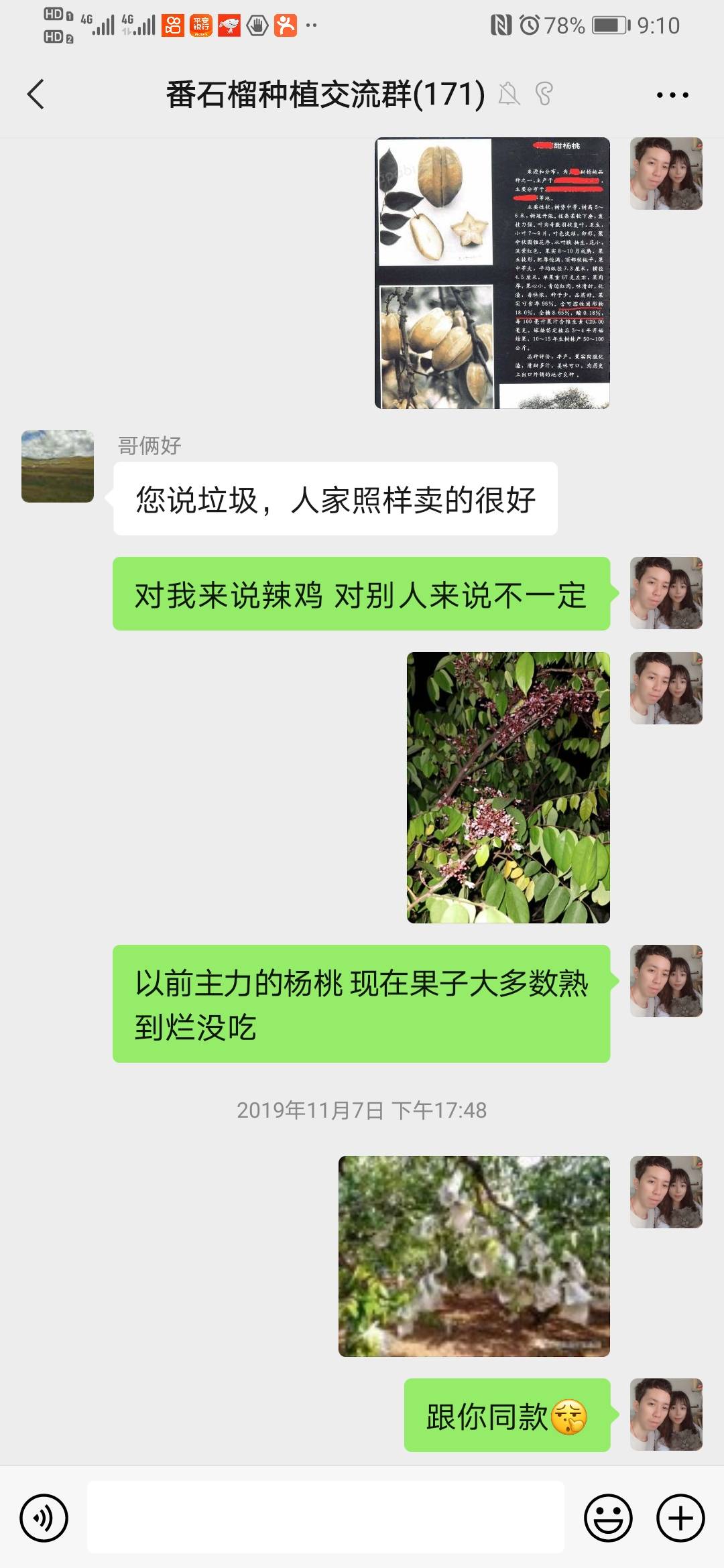724x1568 pixels.
Task: Open 哥俩好's profile avatar
Action: (58, 466)
